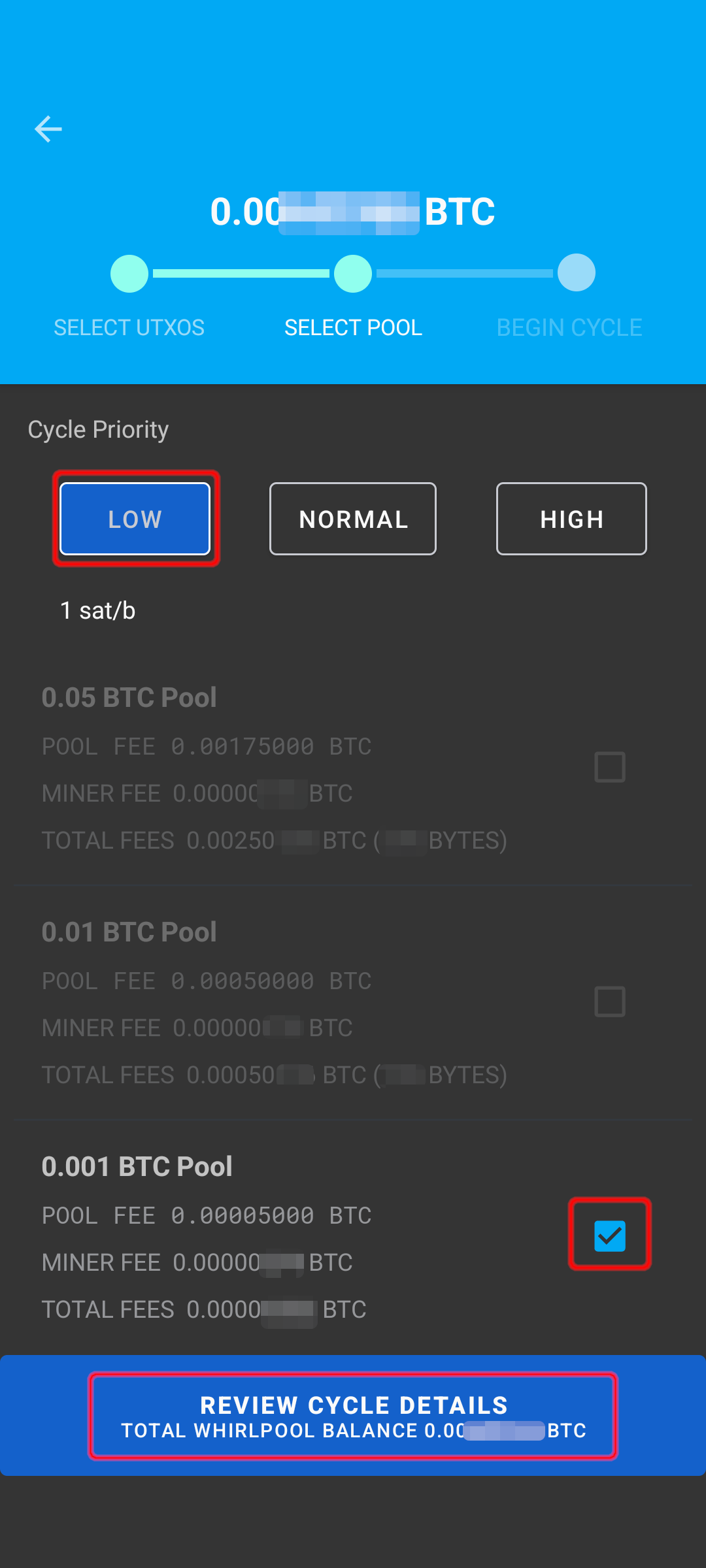
Task: Set cycle priority to High
Action: [x=571, y=519]
